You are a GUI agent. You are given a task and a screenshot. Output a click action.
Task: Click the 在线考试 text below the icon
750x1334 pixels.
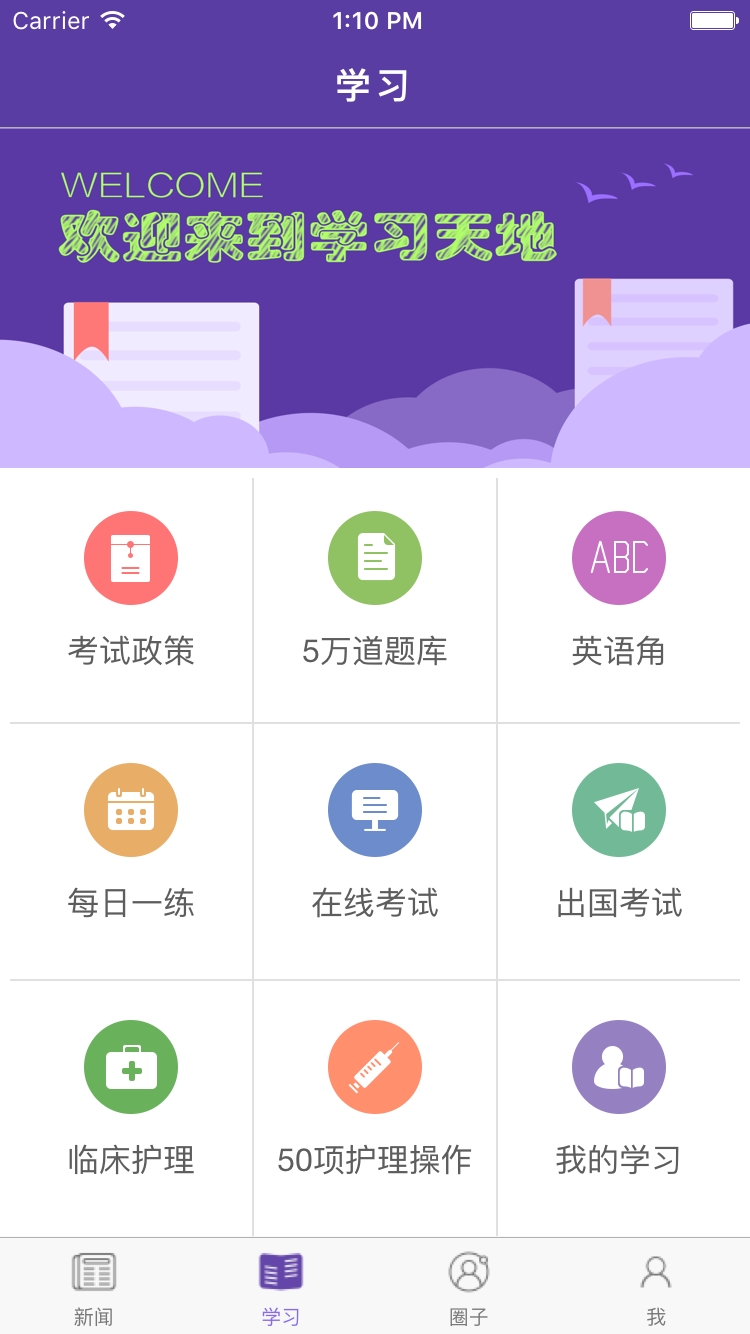[x=375, y=903]
